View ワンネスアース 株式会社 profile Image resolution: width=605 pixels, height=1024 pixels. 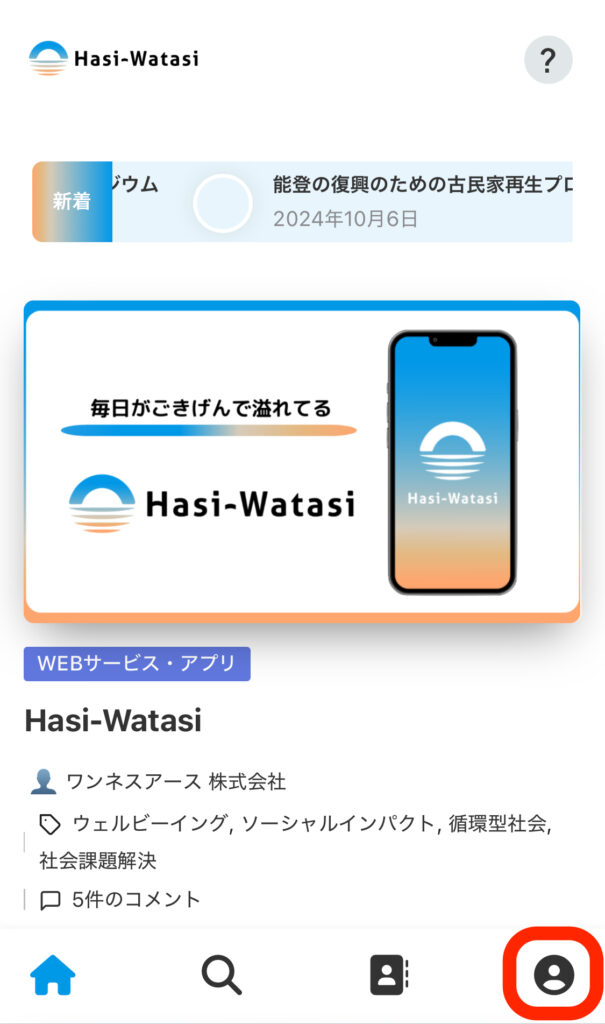[175, 781]
